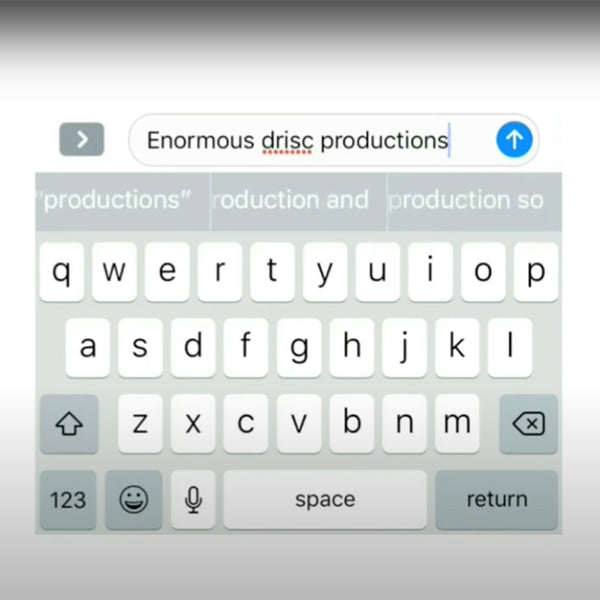The width and height of the screenshot is (600, 600).
Task: Start dictation with the microphone key
Action: pos(193,499)
